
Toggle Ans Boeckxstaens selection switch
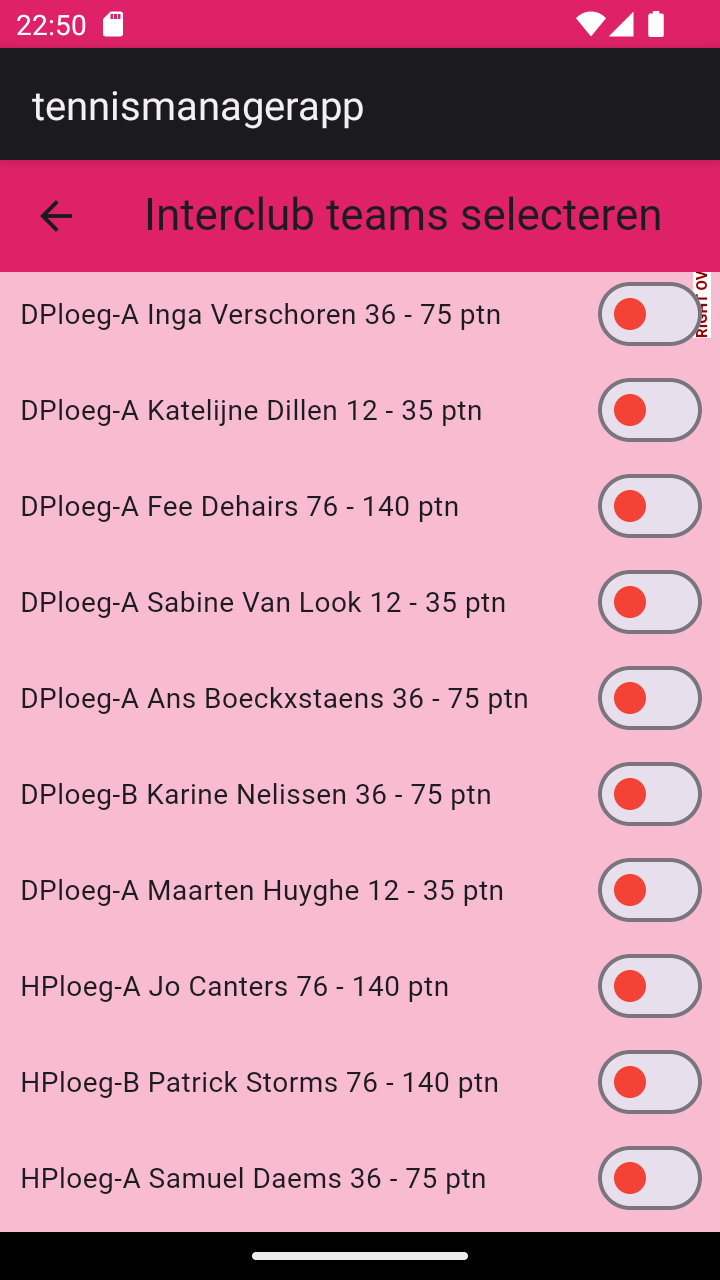click(x=649, y=698)
